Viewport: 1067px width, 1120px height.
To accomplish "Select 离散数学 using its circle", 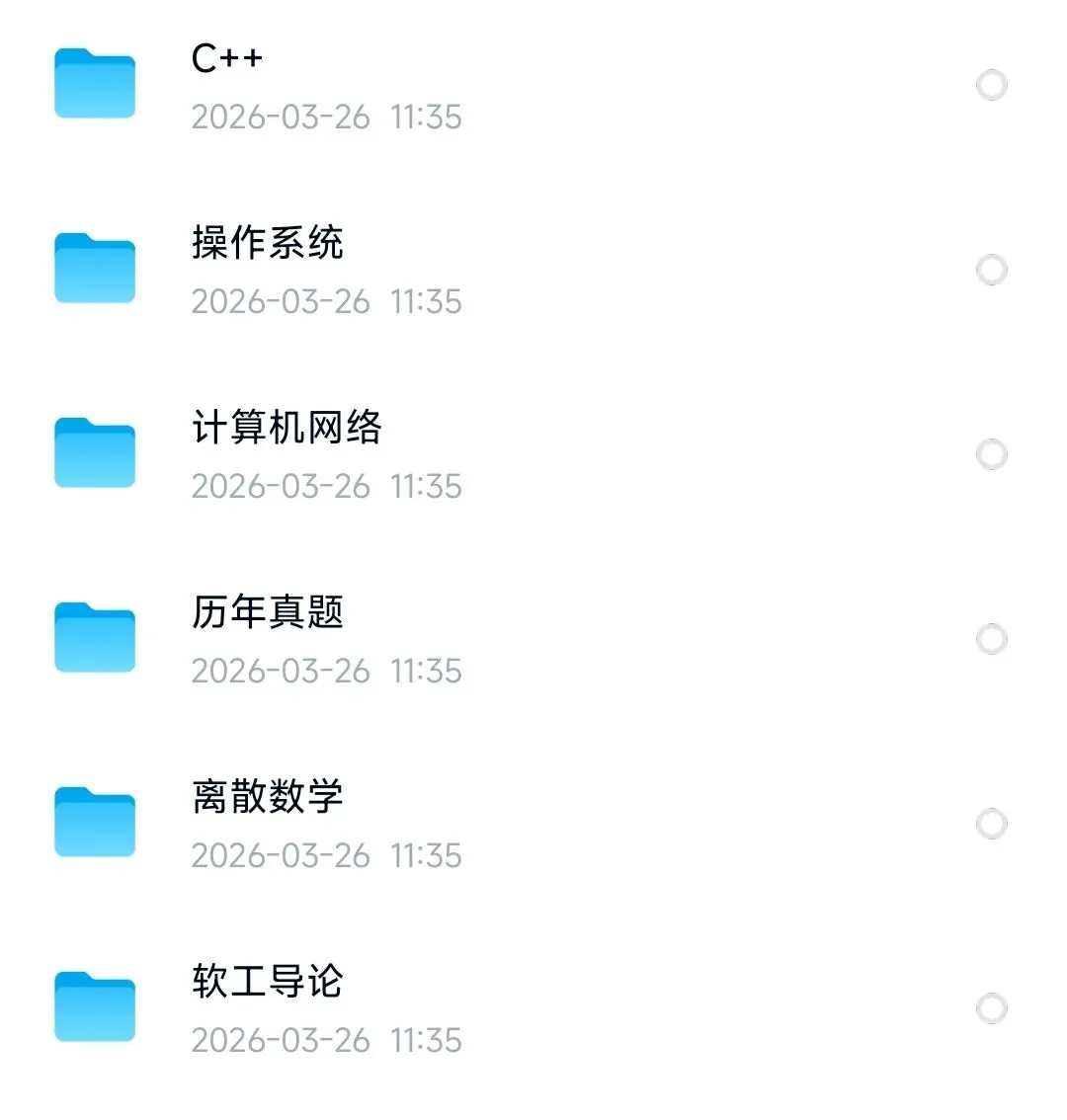I will point(991,824).
